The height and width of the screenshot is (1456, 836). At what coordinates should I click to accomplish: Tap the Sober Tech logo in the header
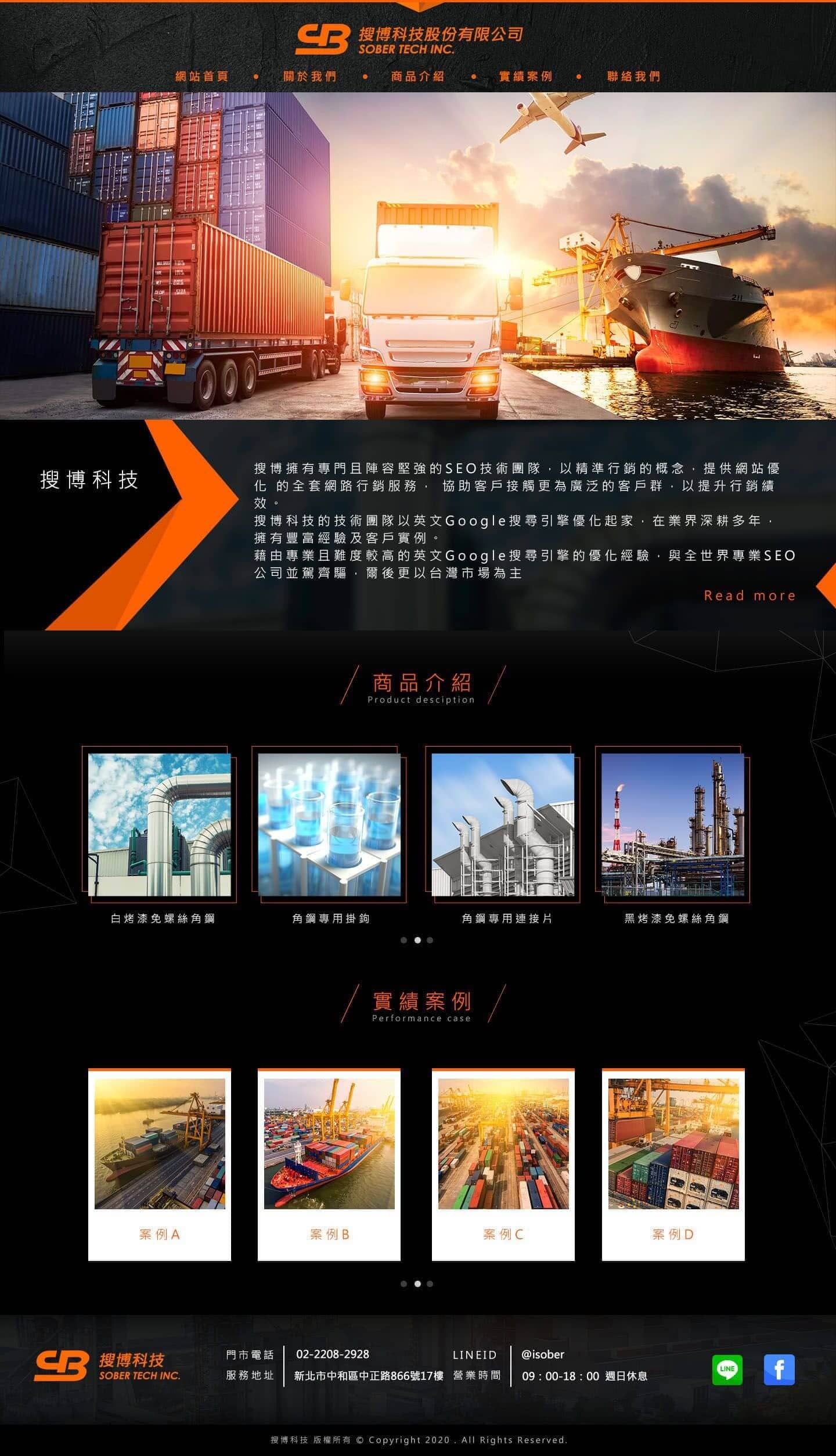(409, 39)
